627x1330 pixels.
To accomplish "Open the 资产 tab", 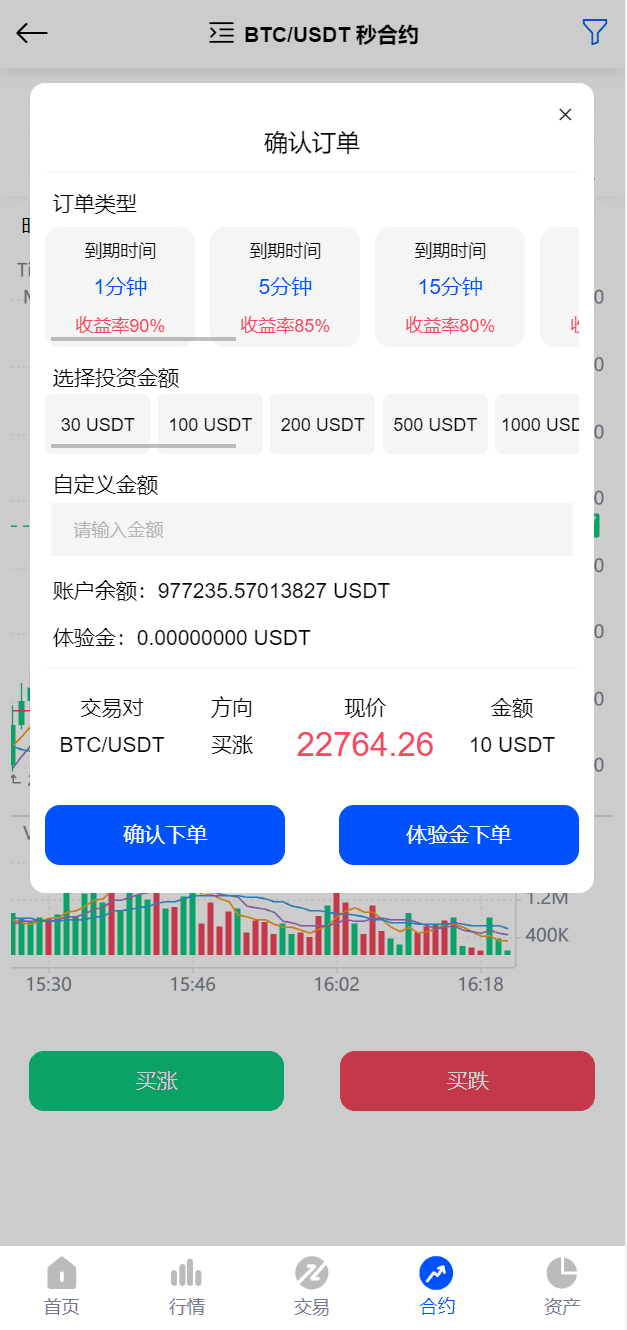I will click(x=562, y=1286).
